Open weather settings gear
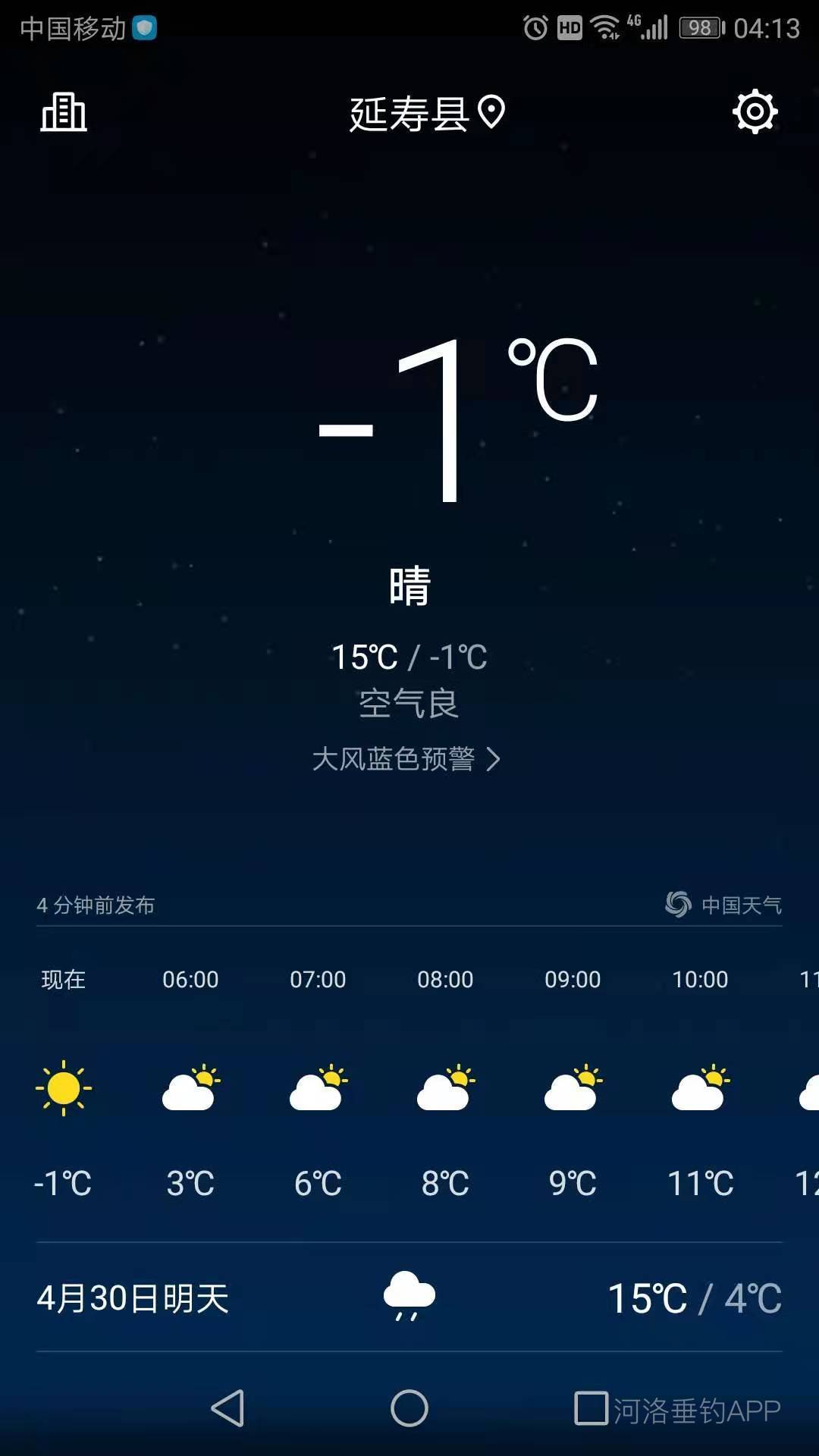Viewport: 819px width, 1456px height. pos(755,112)
